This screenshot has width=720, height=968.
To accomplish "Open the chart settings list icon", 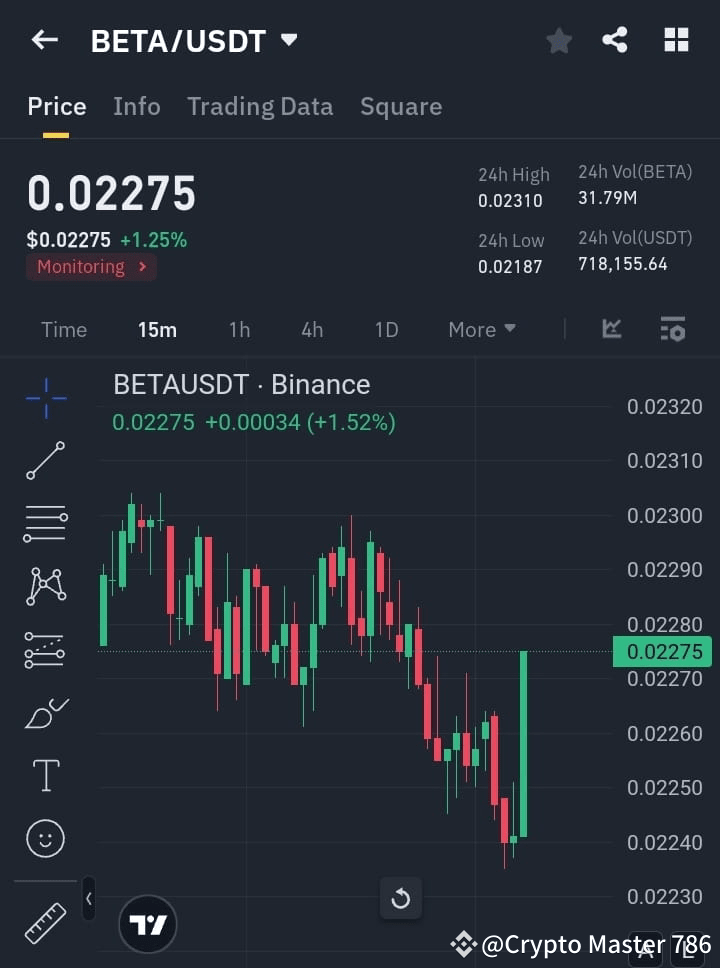I will (673, 329).
